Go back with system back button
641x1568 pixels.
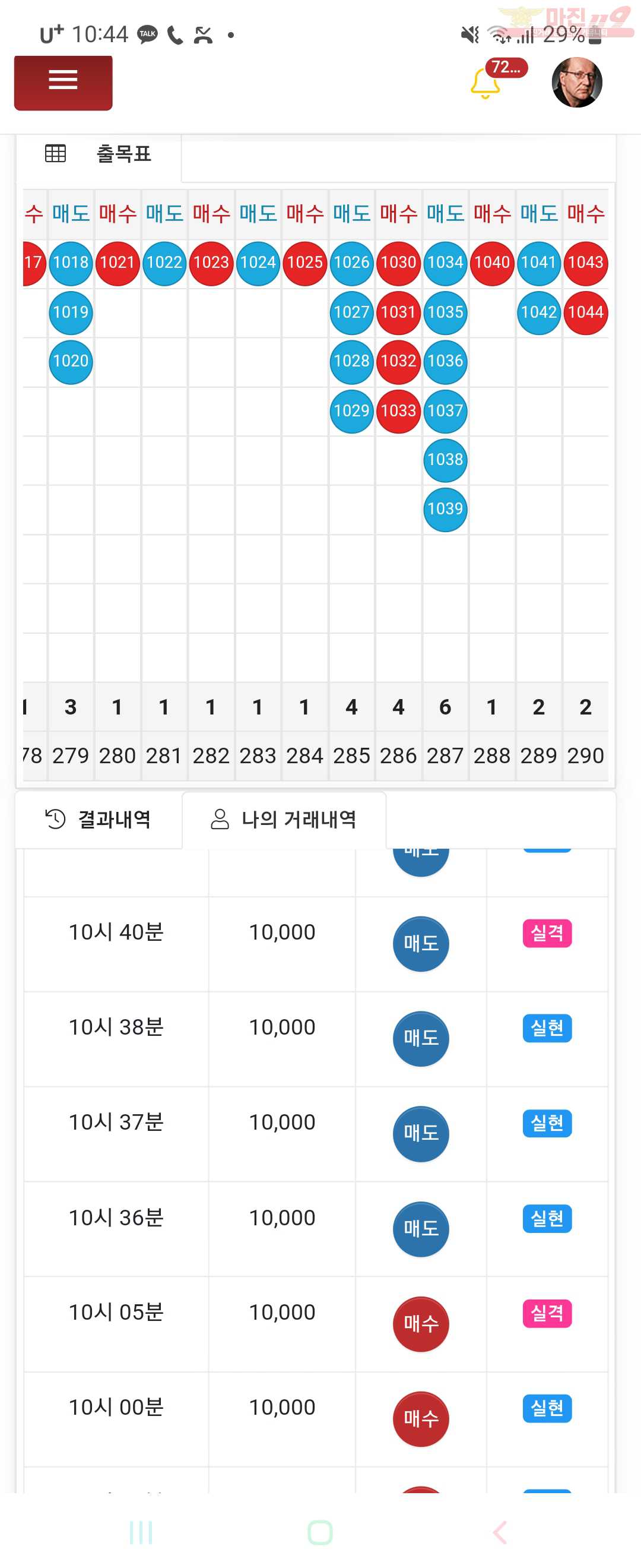pyautogui.click(x=499, y=1532)
